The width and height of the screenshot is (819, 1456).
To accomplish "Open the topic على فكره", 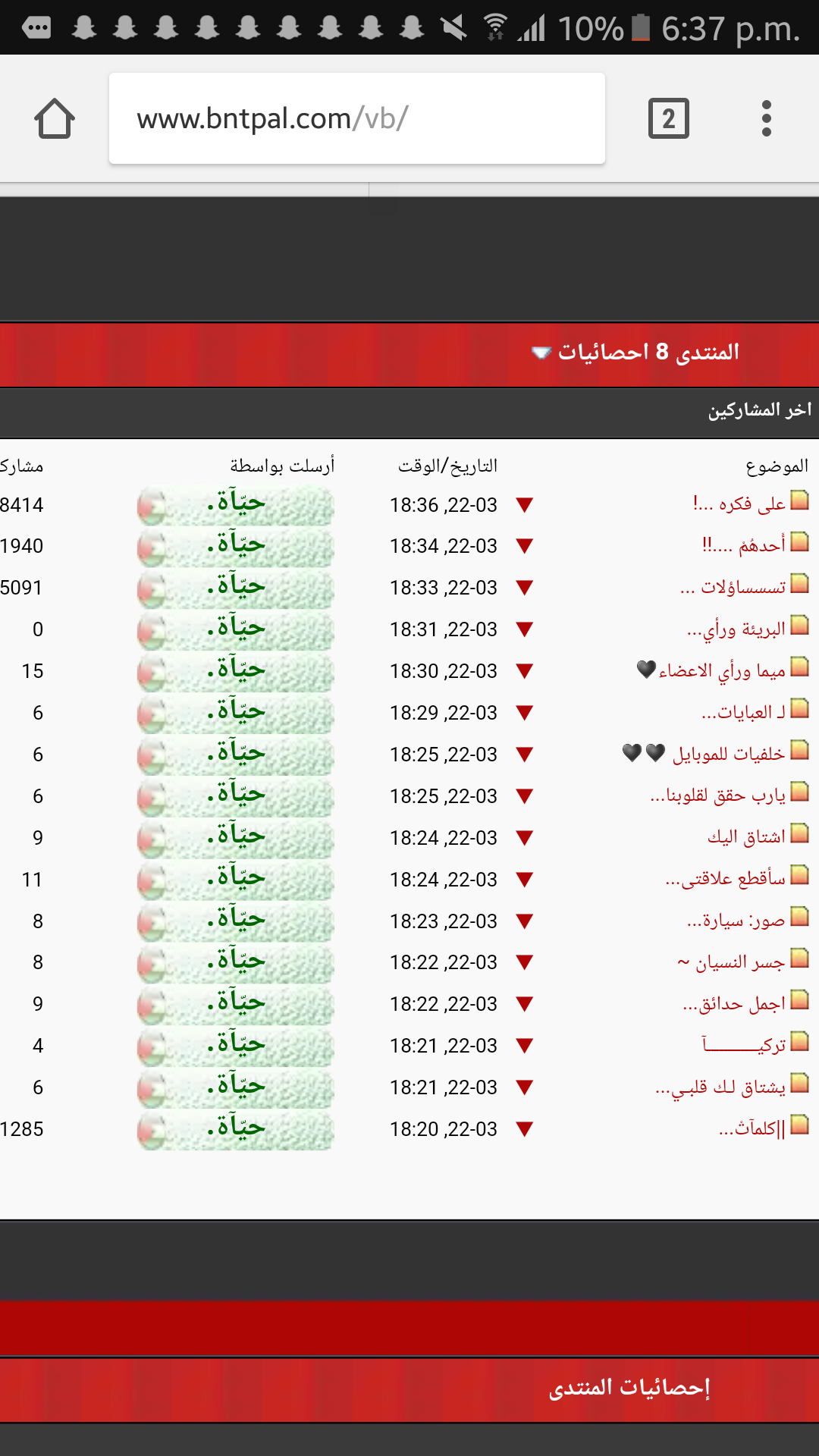I will (x=739, y=504).
